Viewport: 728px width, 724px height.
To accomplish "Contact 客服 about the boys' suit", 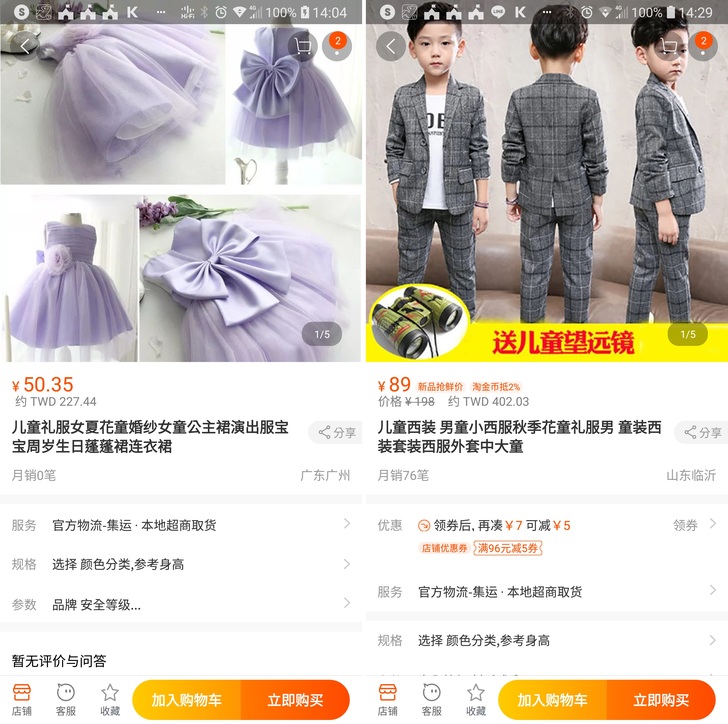I will click(x=431, y=699).
